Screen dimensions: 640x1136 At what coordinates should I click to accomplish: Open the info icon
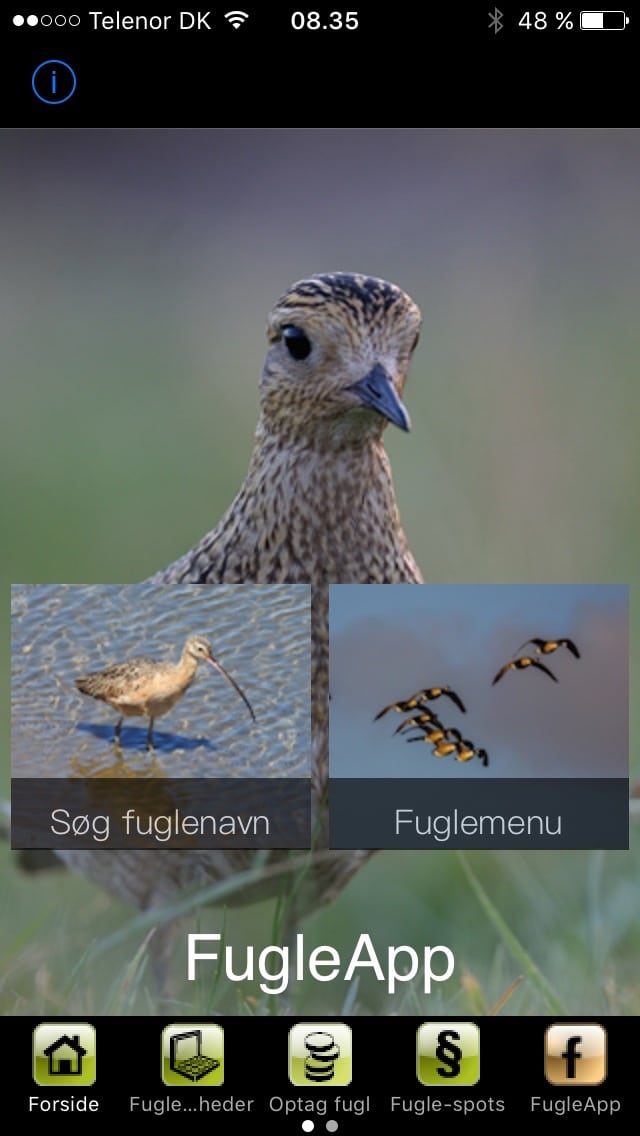pos(54,82)
